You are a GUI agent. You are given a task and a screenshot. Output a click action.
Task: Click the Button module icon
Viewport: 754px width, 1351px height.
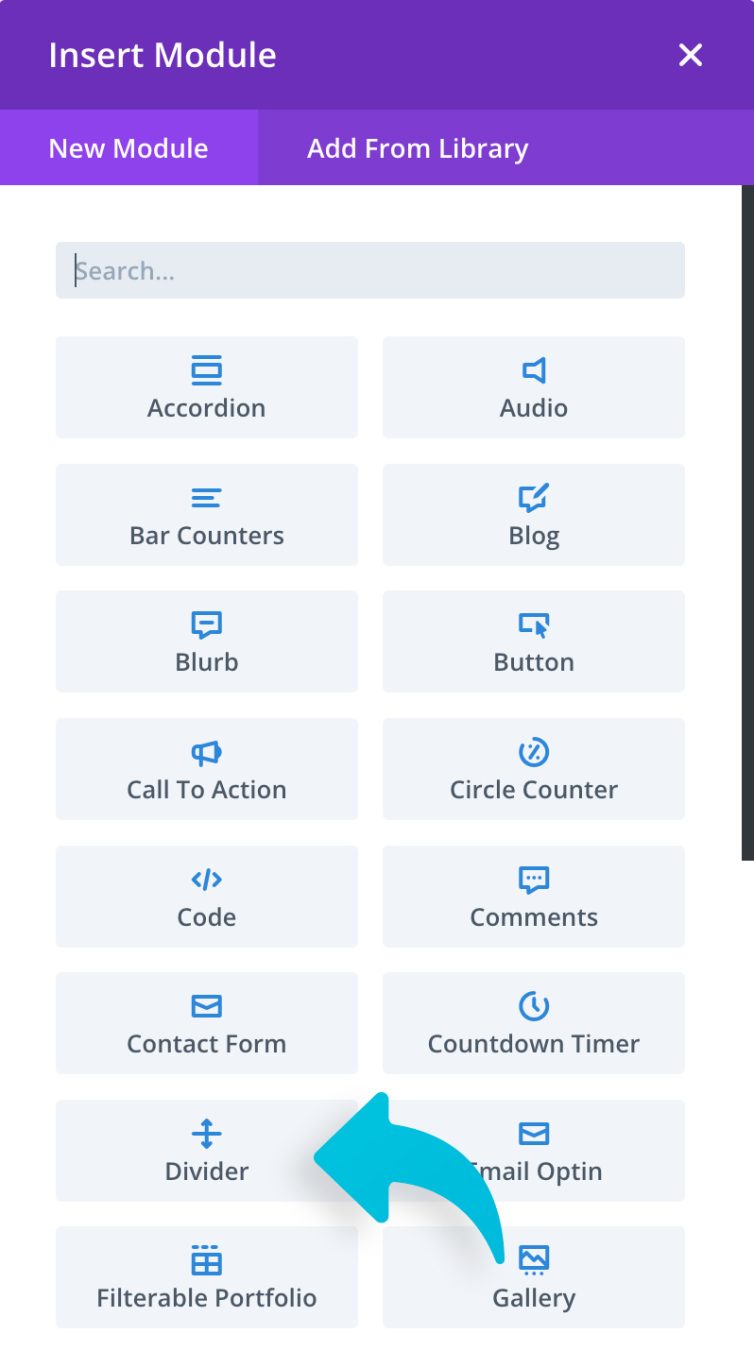[533, 624]
